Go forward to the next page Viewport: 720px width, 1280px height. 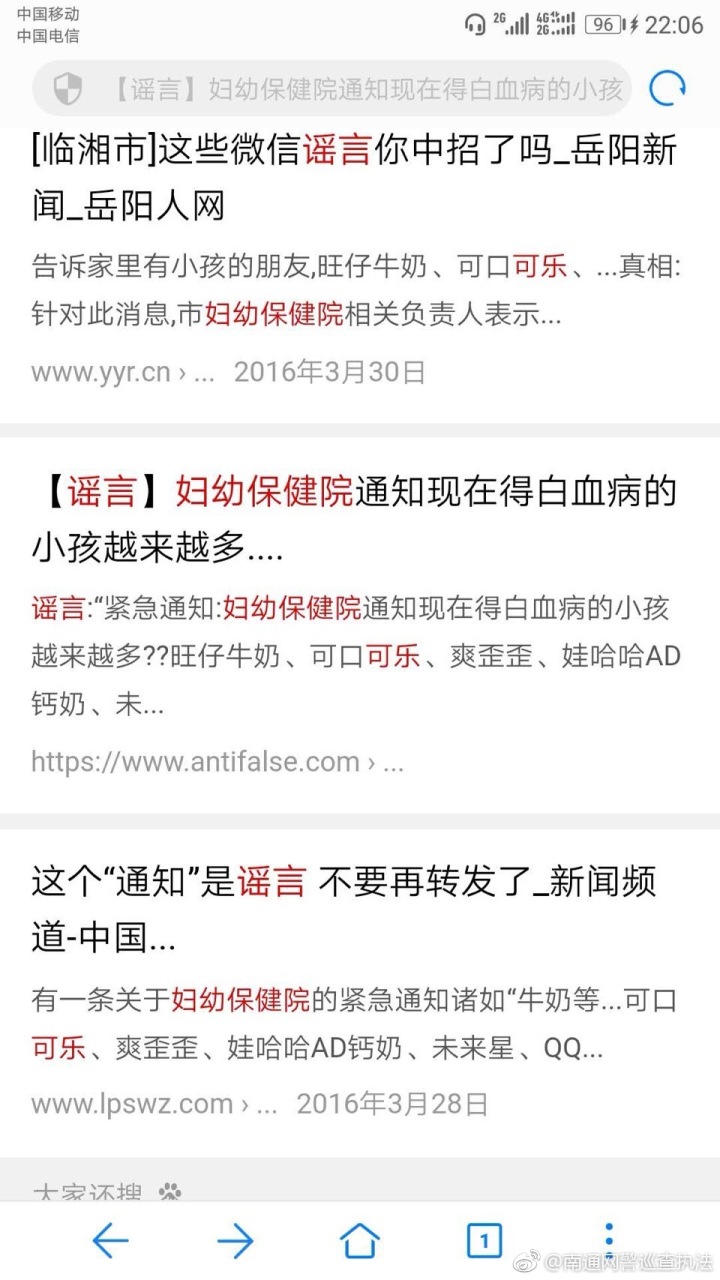click(235, 1241)
